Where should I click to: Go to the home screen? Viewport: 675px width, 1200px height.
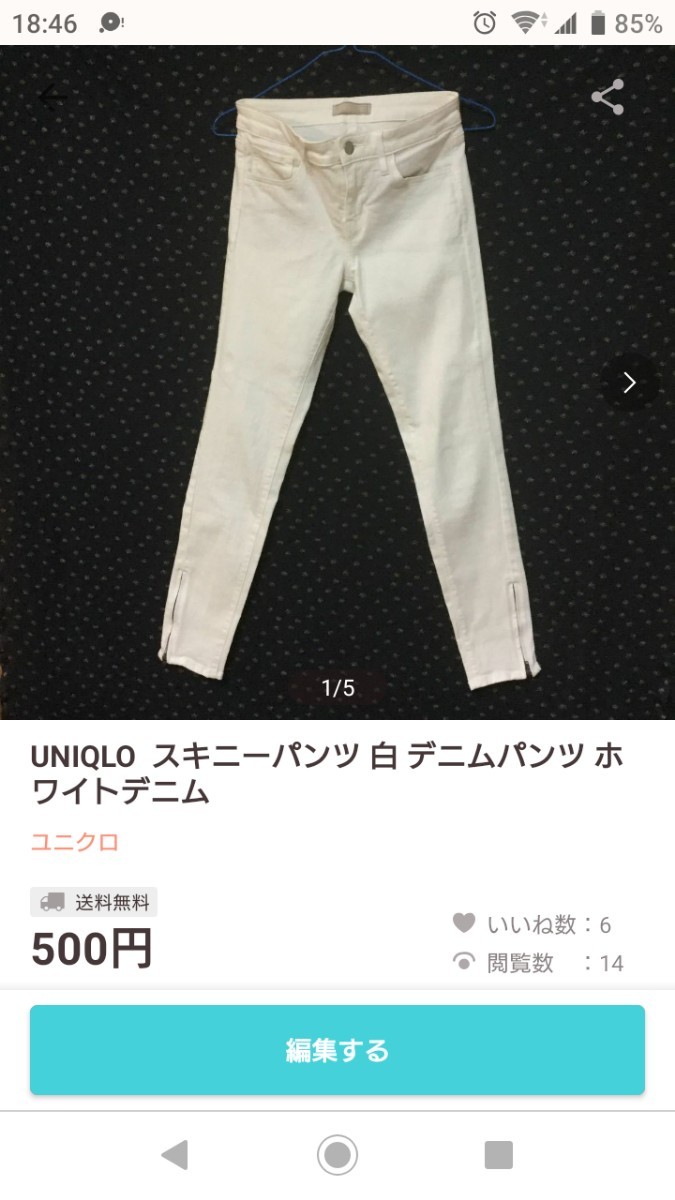click(x=337, y=1155)
